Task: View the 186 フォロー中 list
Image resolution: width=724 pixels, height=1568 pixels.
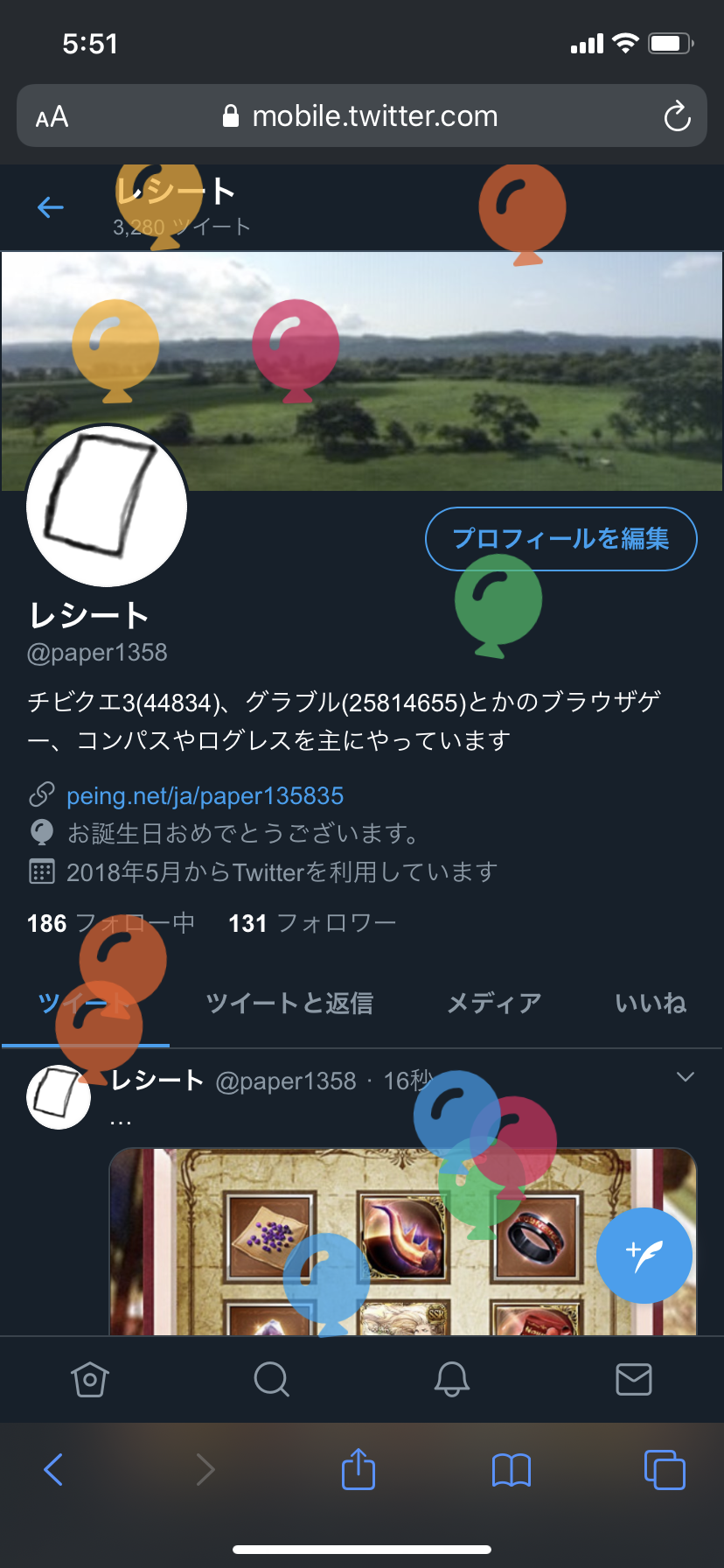Action: (111, 923)
